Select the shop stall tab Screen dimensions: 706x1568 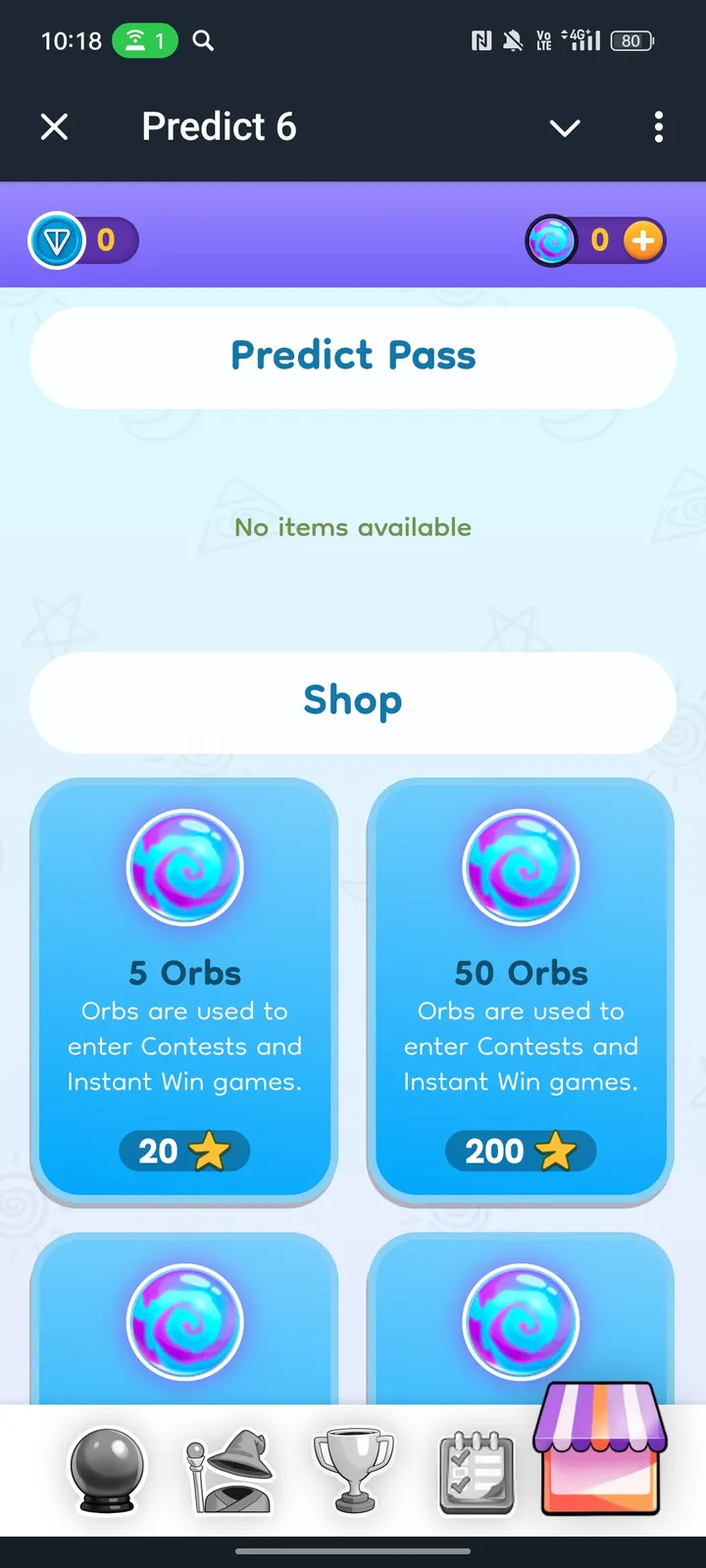click(599, 1450)
